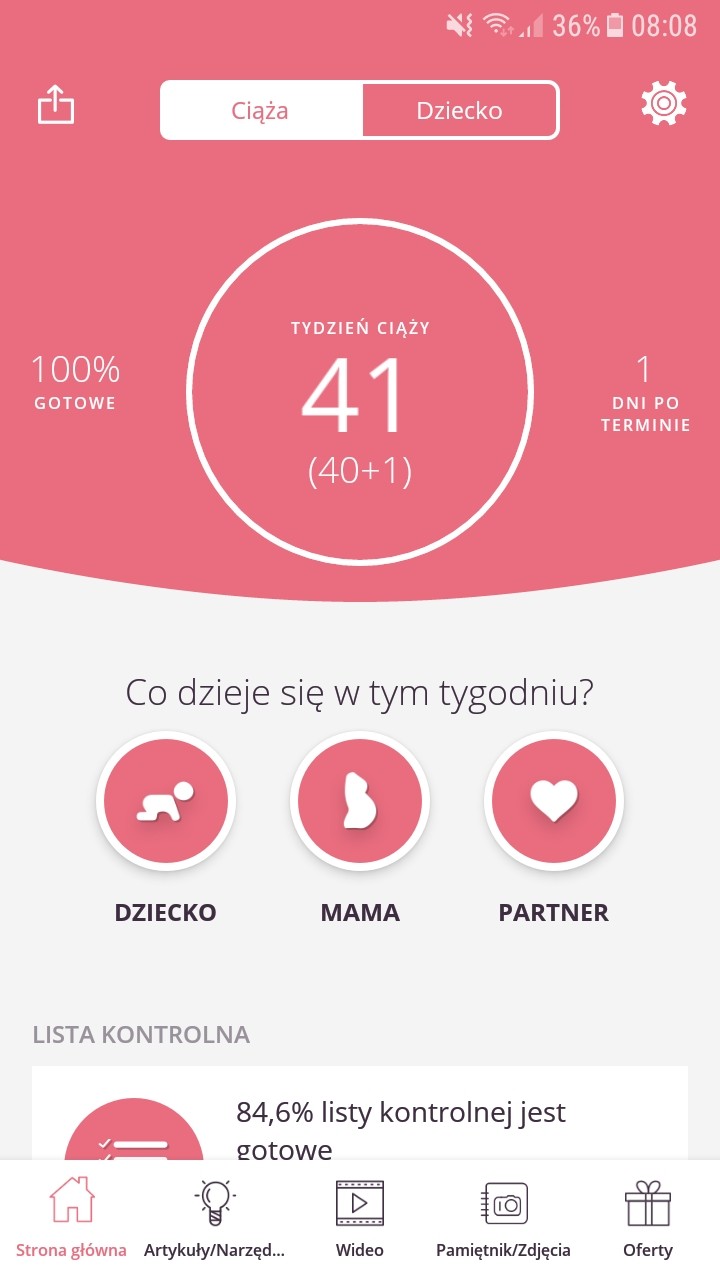Open the Wideo tab
The image size is (720, 1280).
[360, 1218]
